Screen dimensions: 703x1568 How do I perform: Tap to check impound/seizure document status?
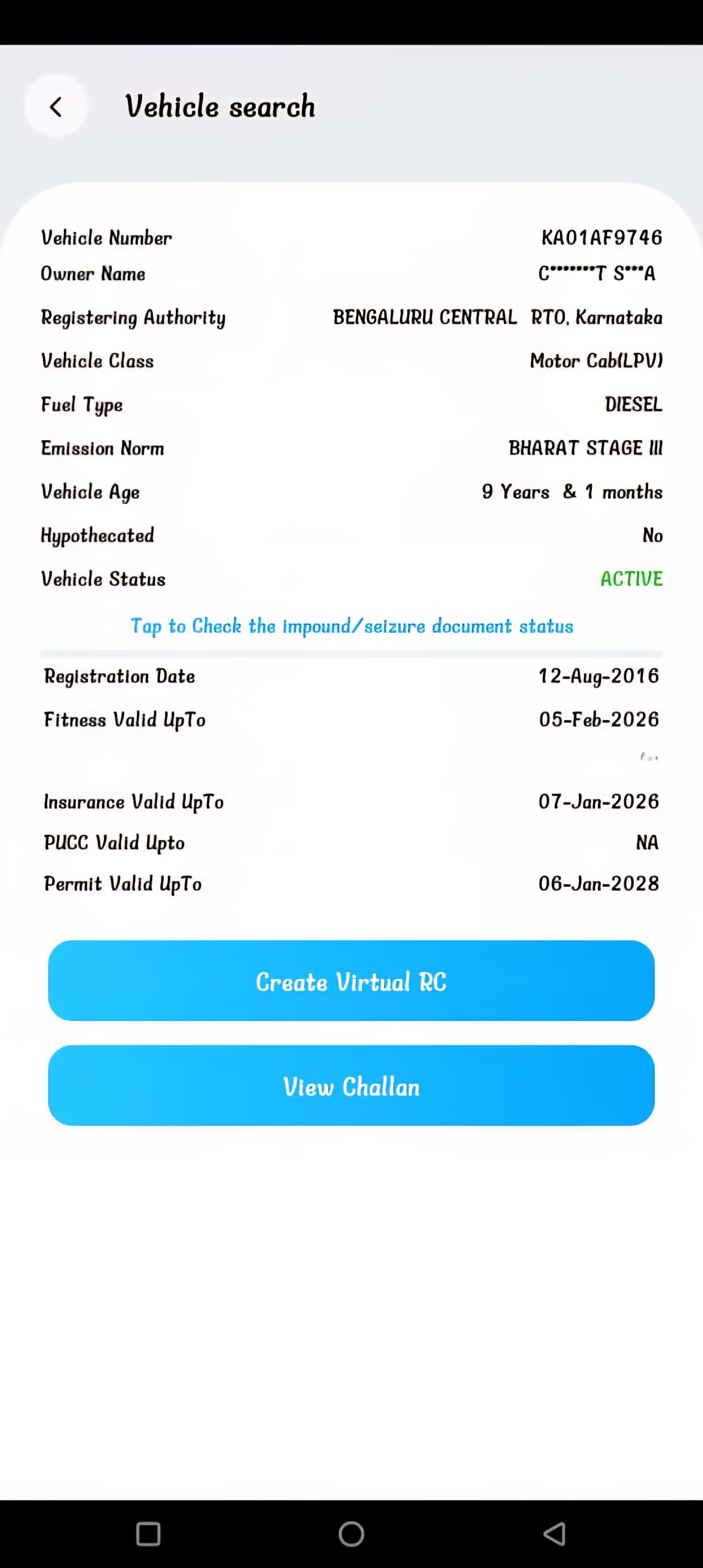click(352, 626)
